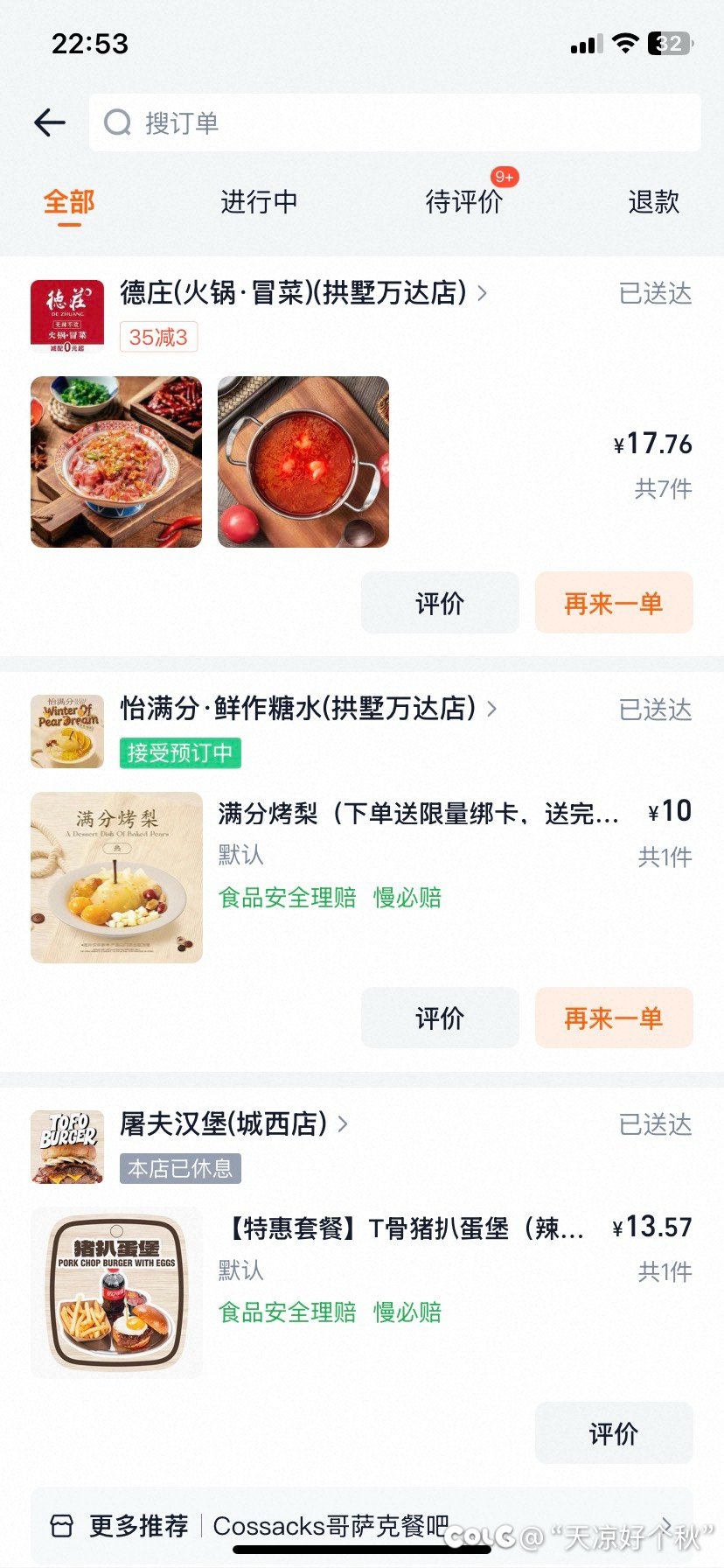Click the 35减3 discount badge
Screen dimensions: 724x1568
[158, 339]
